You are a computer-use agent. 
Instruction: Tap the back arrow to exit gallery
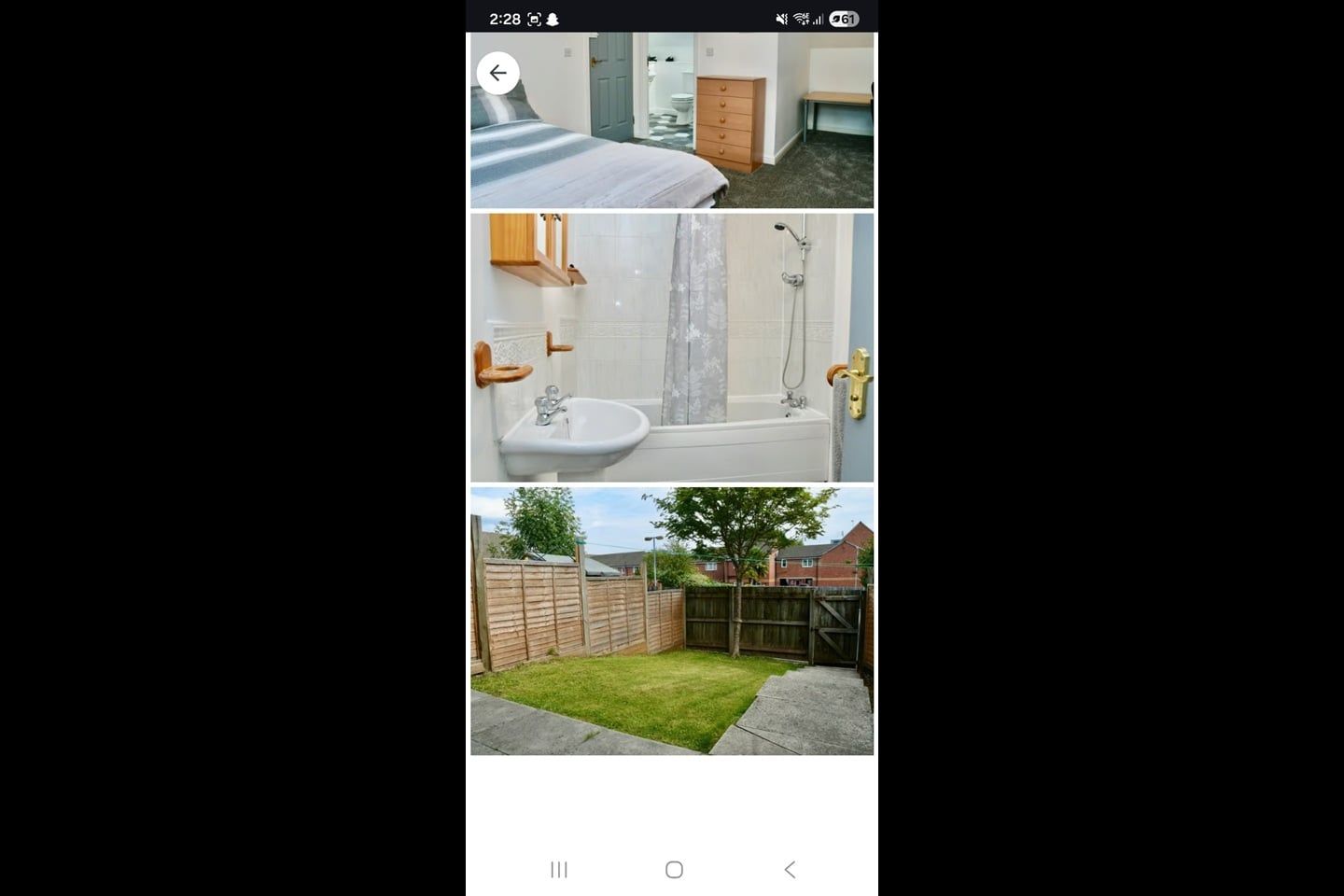tap(498, 73)
